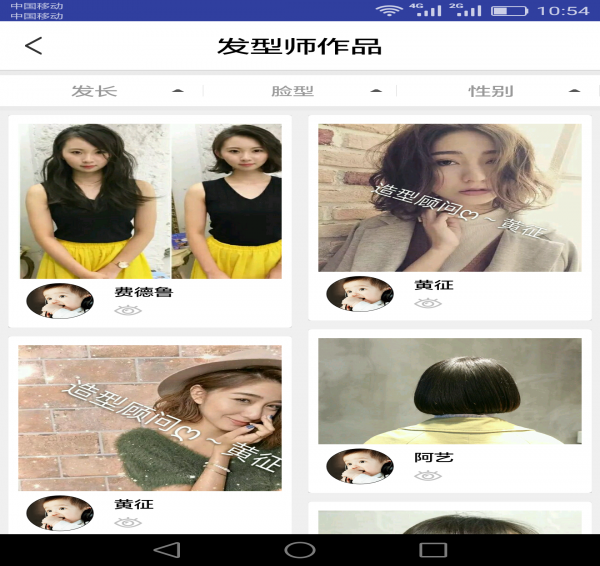Screen dimensions: 600x566
Task: Open the wavy hair photo above the first 黄征
Action: (x=449, y=197)
